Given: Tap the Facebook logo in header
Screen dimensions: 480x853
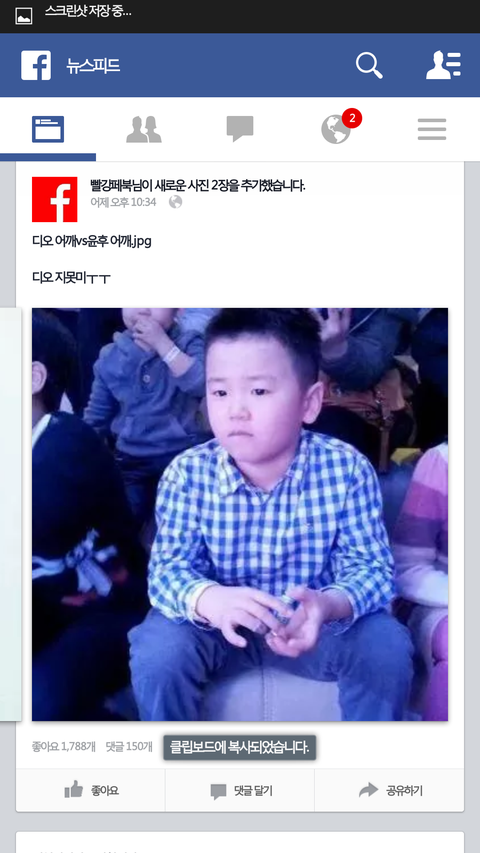Looking at the screenshot, I should (36, 65).
